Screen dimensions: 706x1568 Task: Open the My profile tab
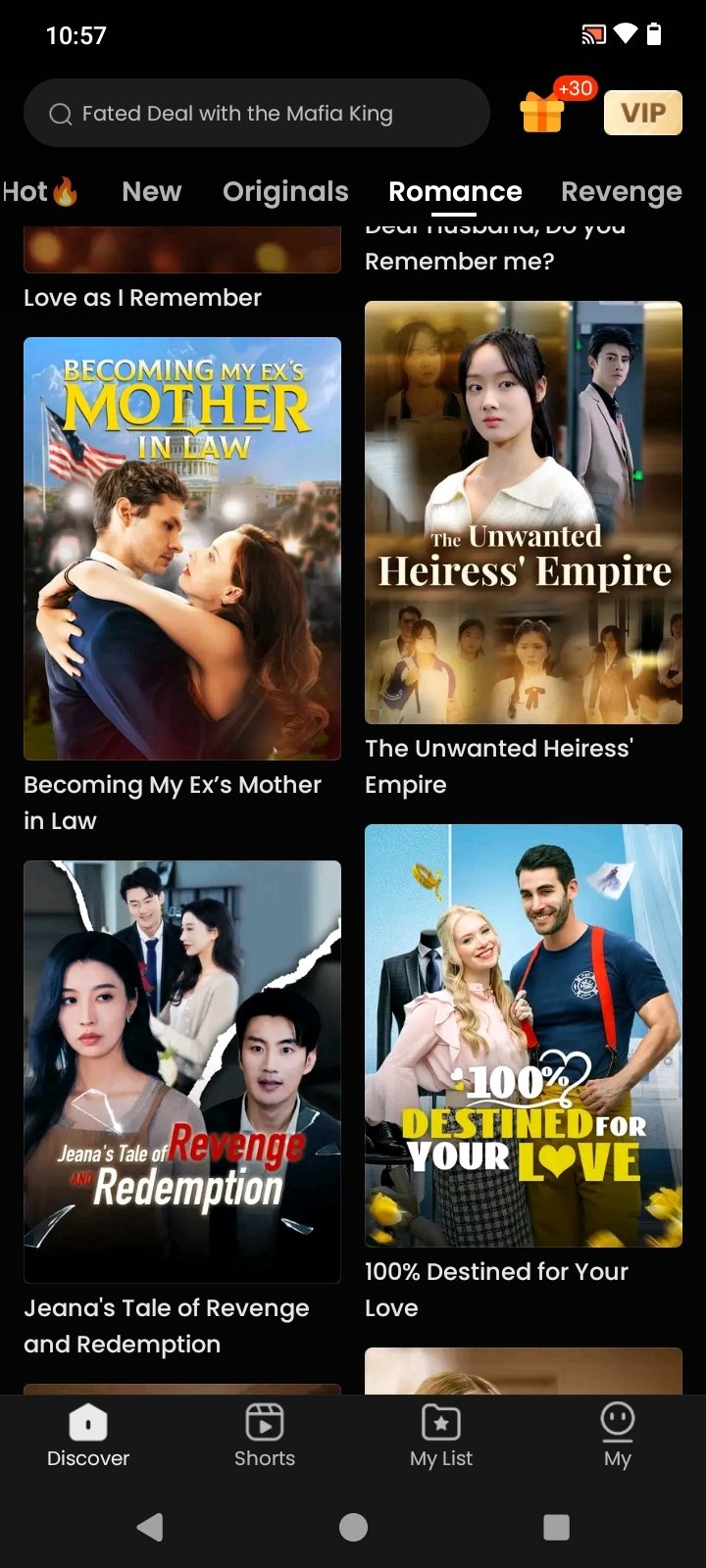(618, 1436)
